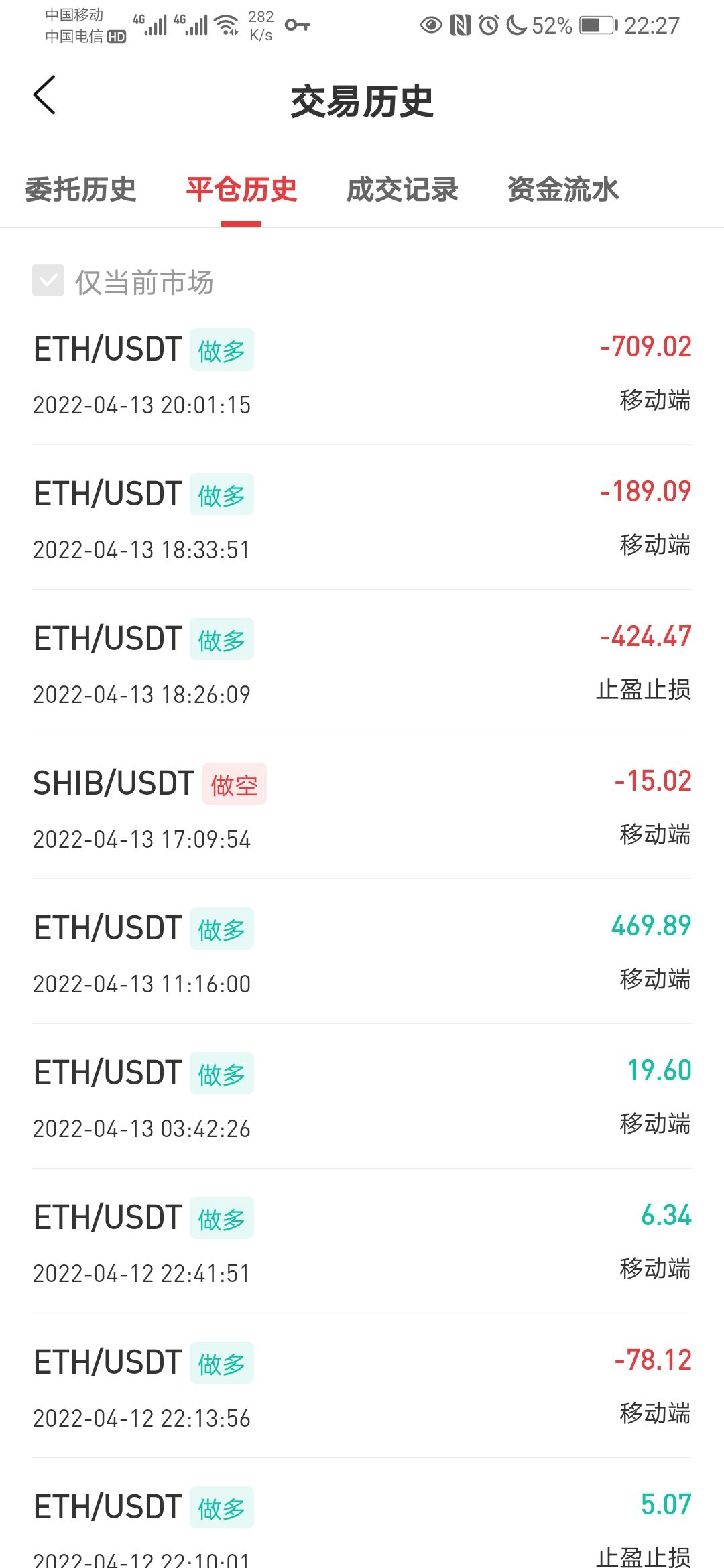Open the ETH/USDT record with 469.89 profit
Image resolution: width=724 pixels, height=1568 pixels.
[362, 952]
